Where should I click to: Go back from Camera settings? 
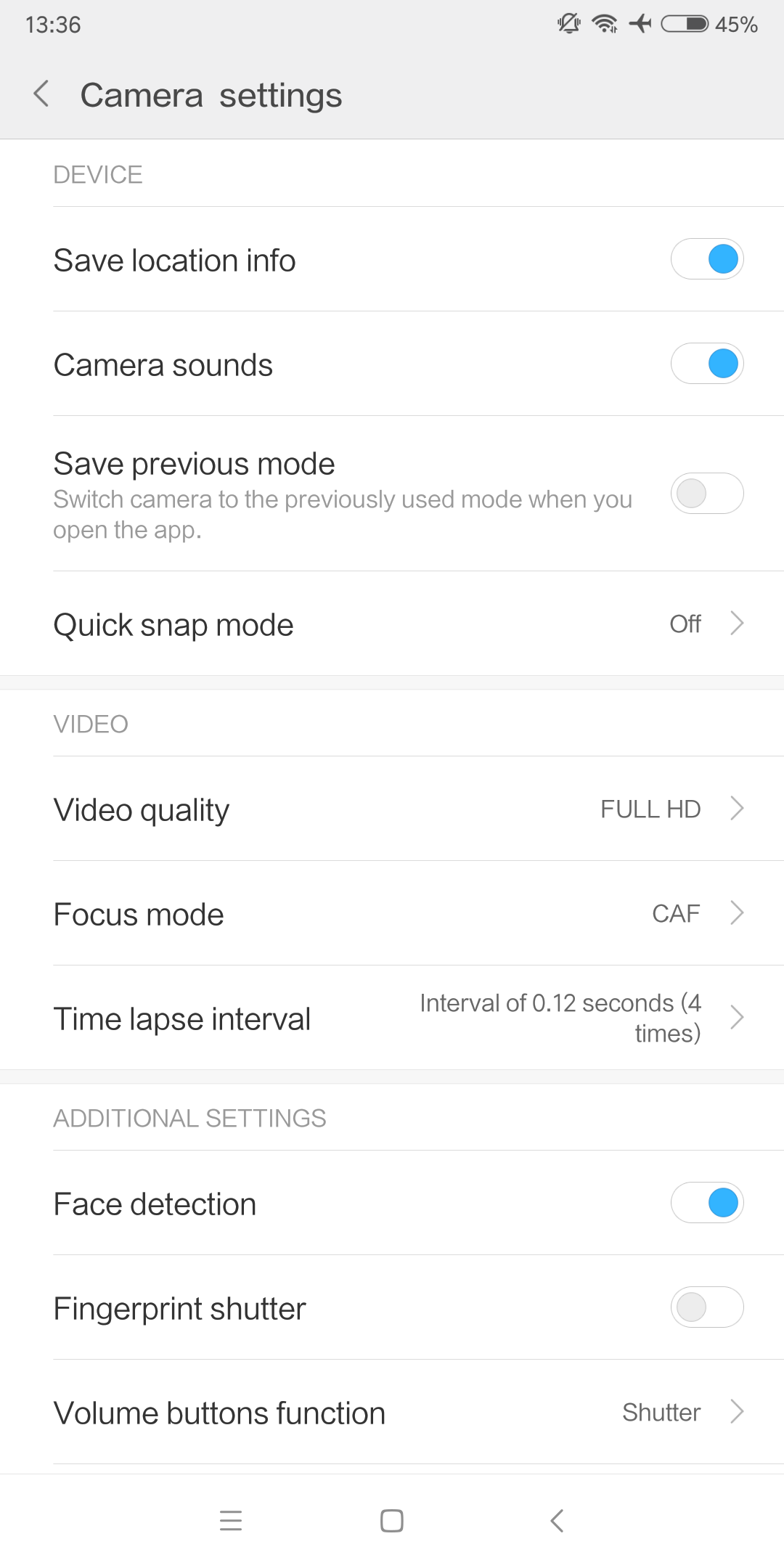pyautogui.click(x=41, y=94)
